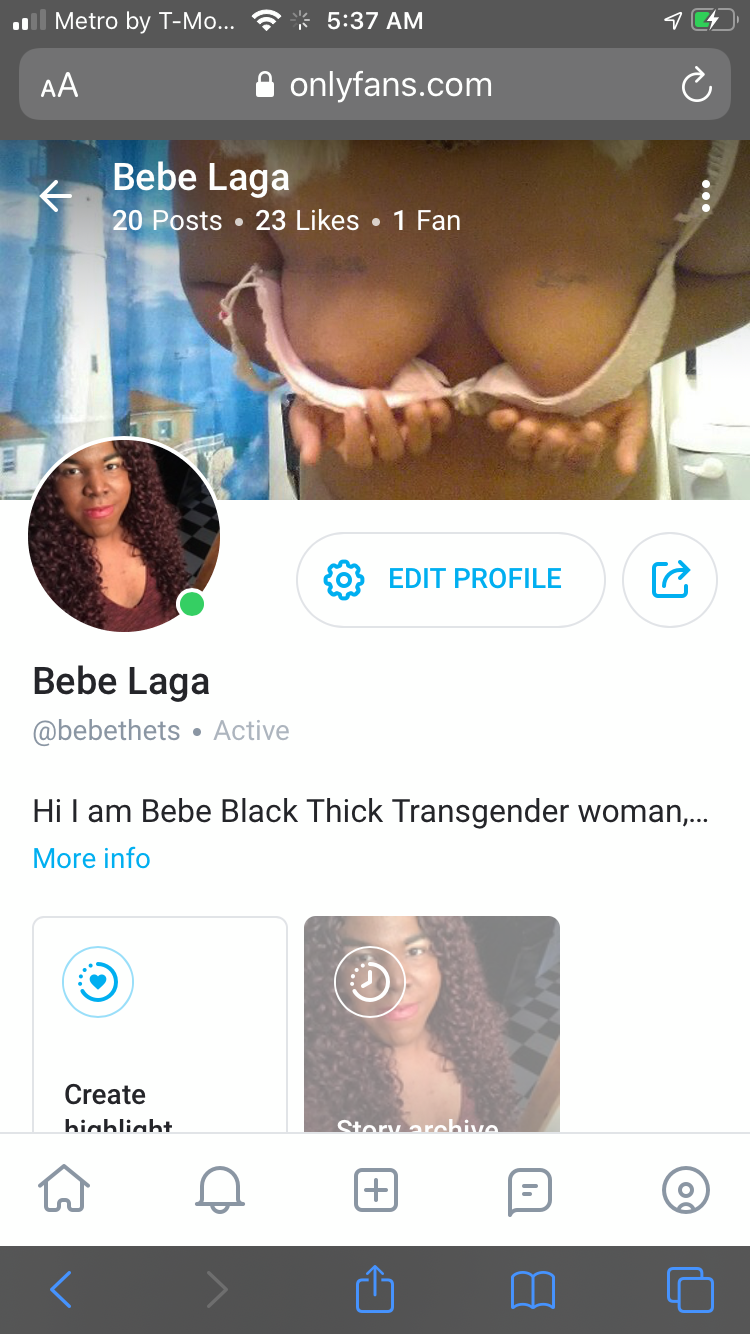Screen dimensions: 750x1334
Task: Expand the More info link
Action: coord(91,858)
